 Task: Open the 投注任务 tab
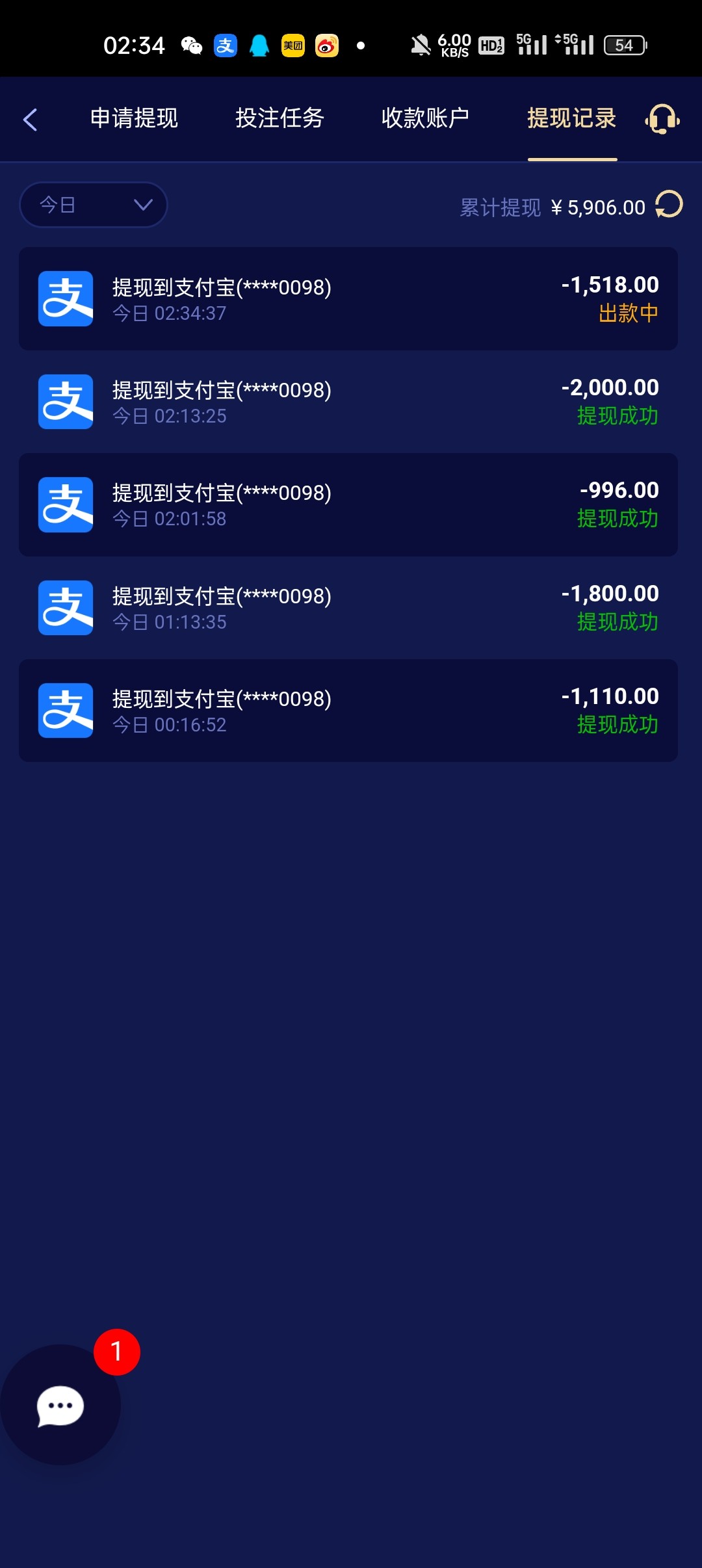click(279, 118)
